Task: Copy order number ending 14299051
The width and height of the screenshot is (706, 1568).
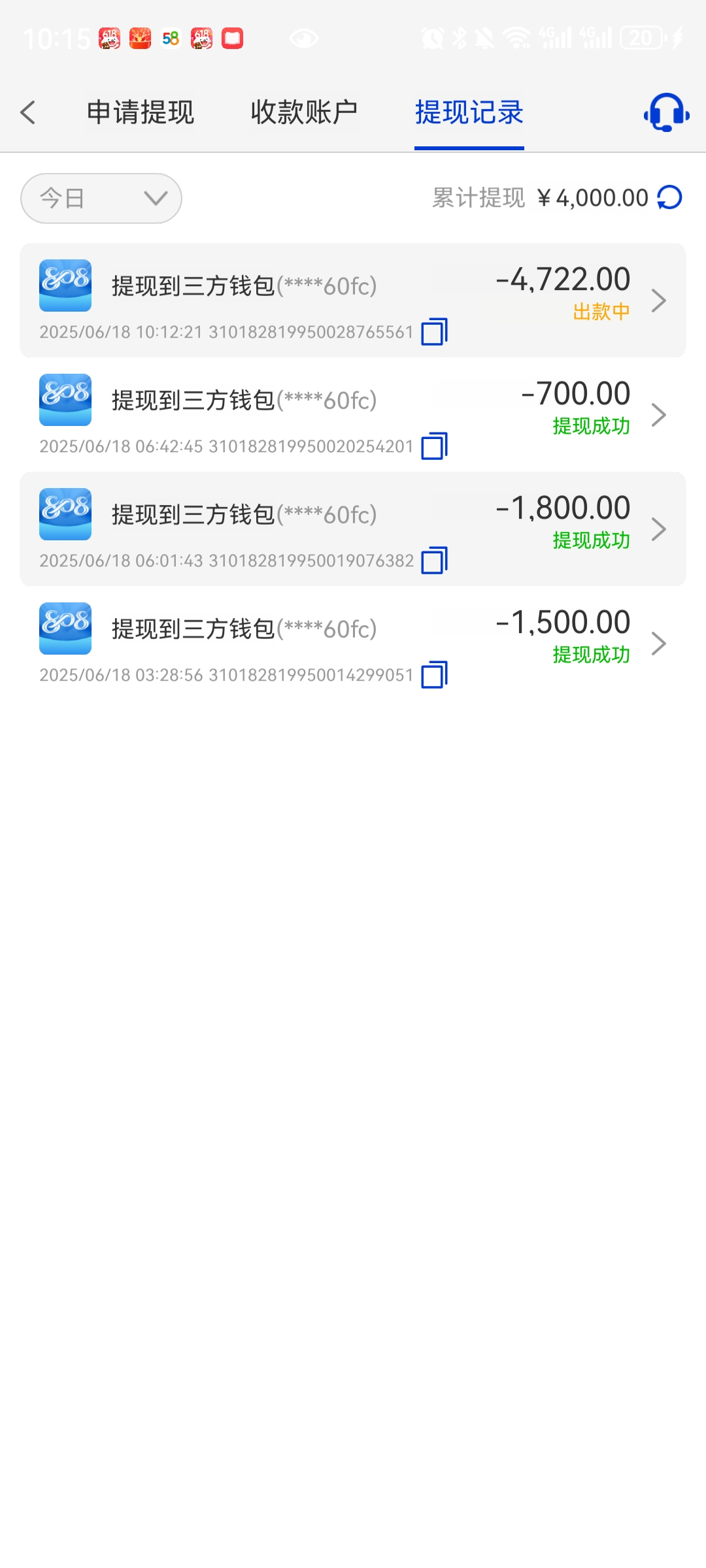Action: click(x=434, y=675)
